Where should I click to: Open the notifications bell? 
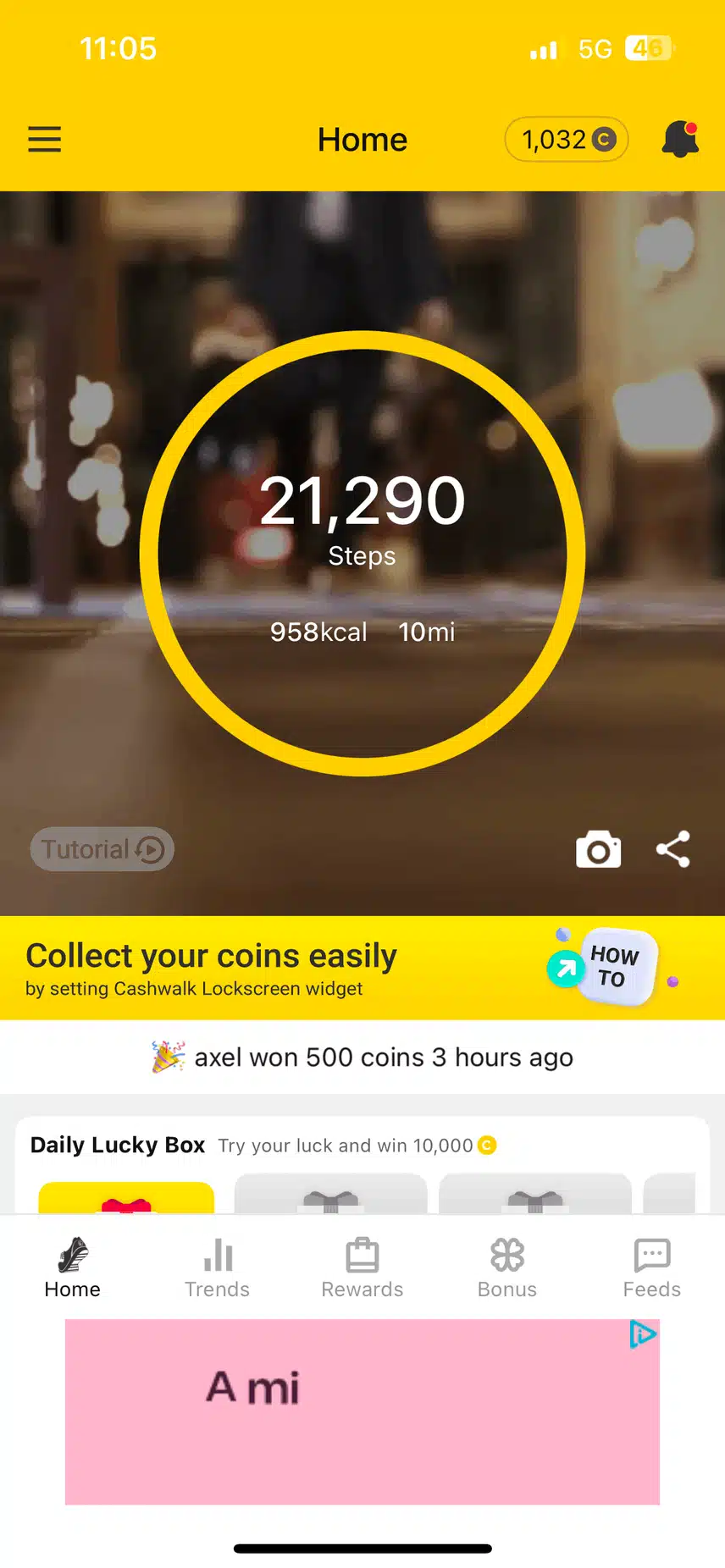pyautogui.click(x=679, y=140)
